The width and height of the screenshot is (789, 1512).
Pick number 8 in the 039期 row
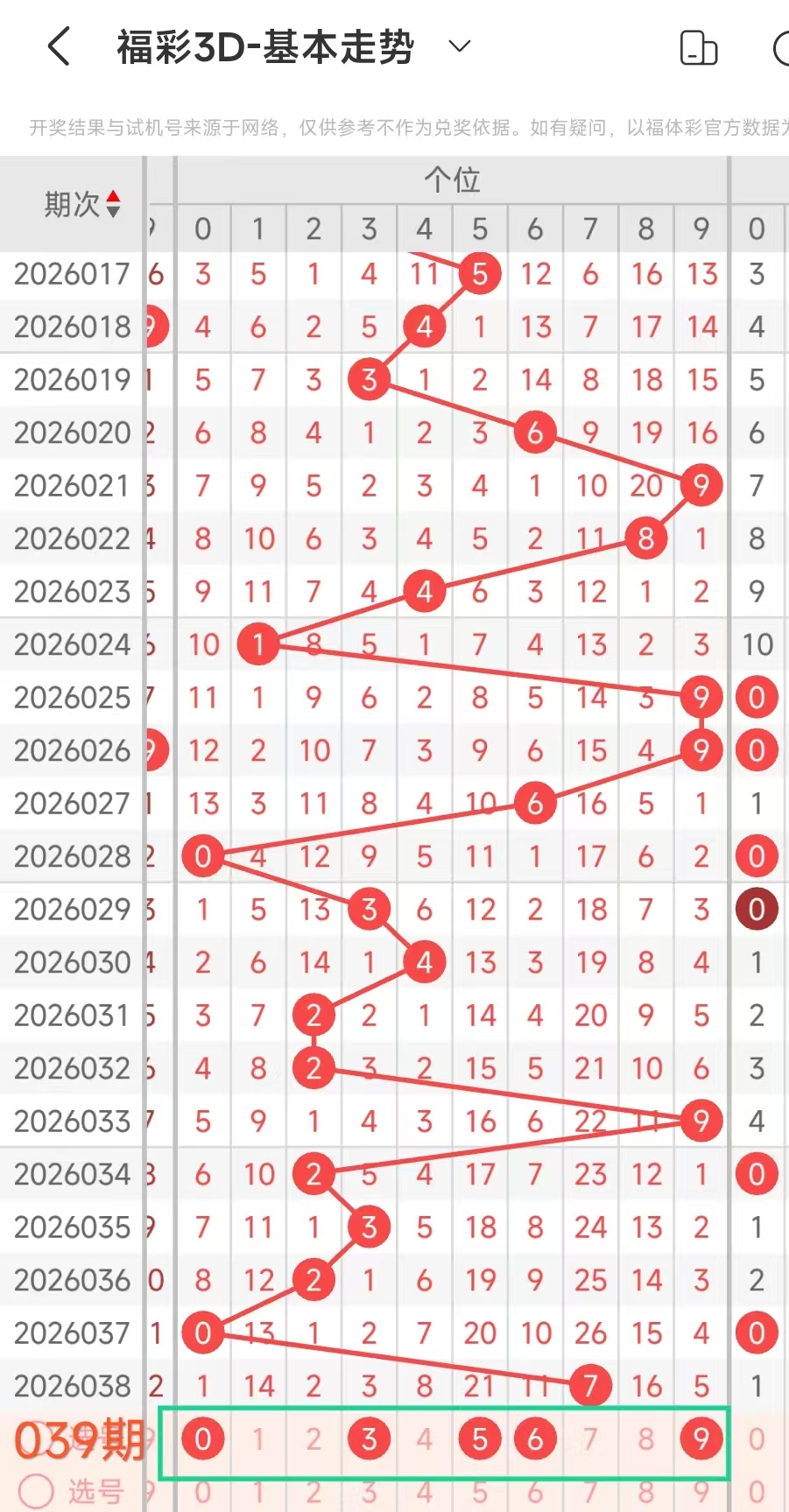point(646,1438)
